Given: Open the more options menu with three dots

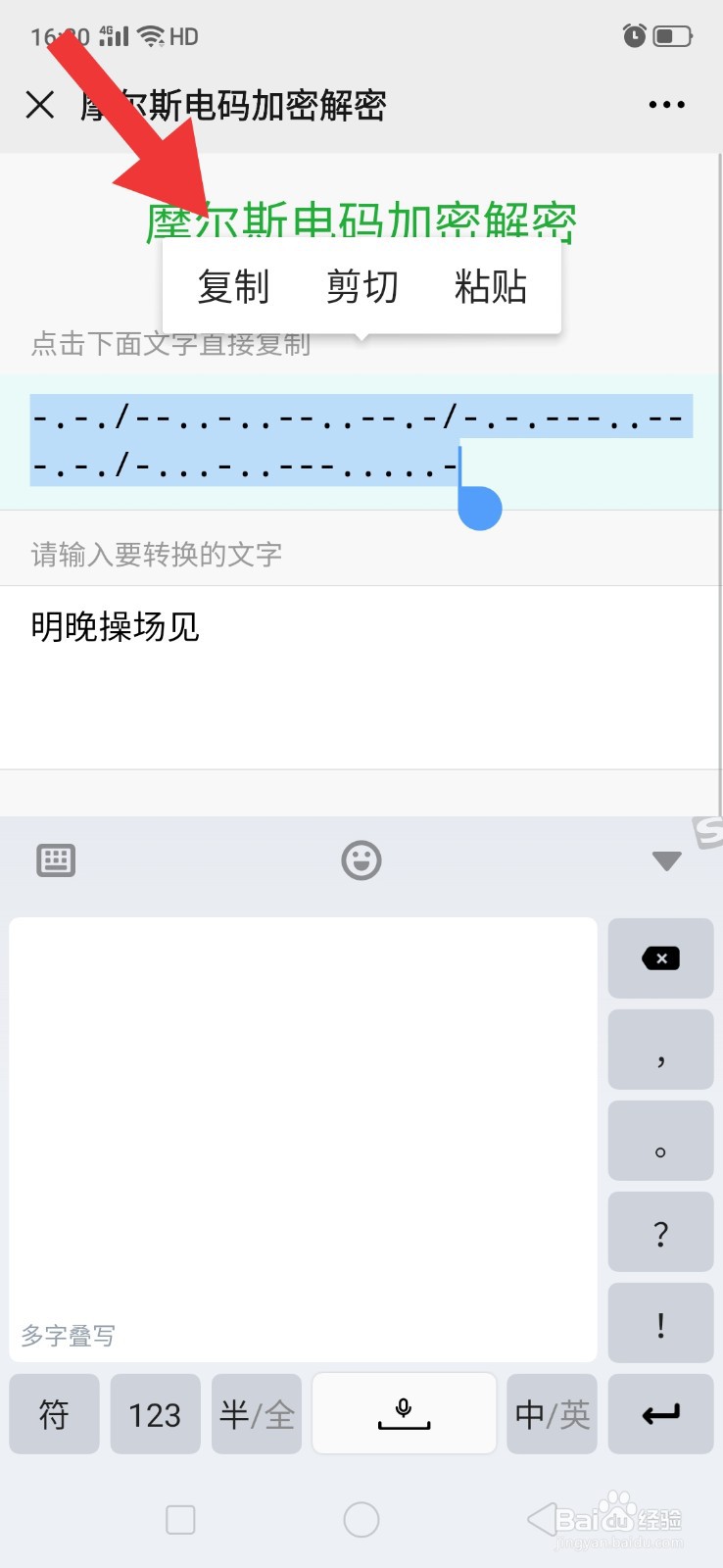Looking at the screenshot, I should (664, 104).
